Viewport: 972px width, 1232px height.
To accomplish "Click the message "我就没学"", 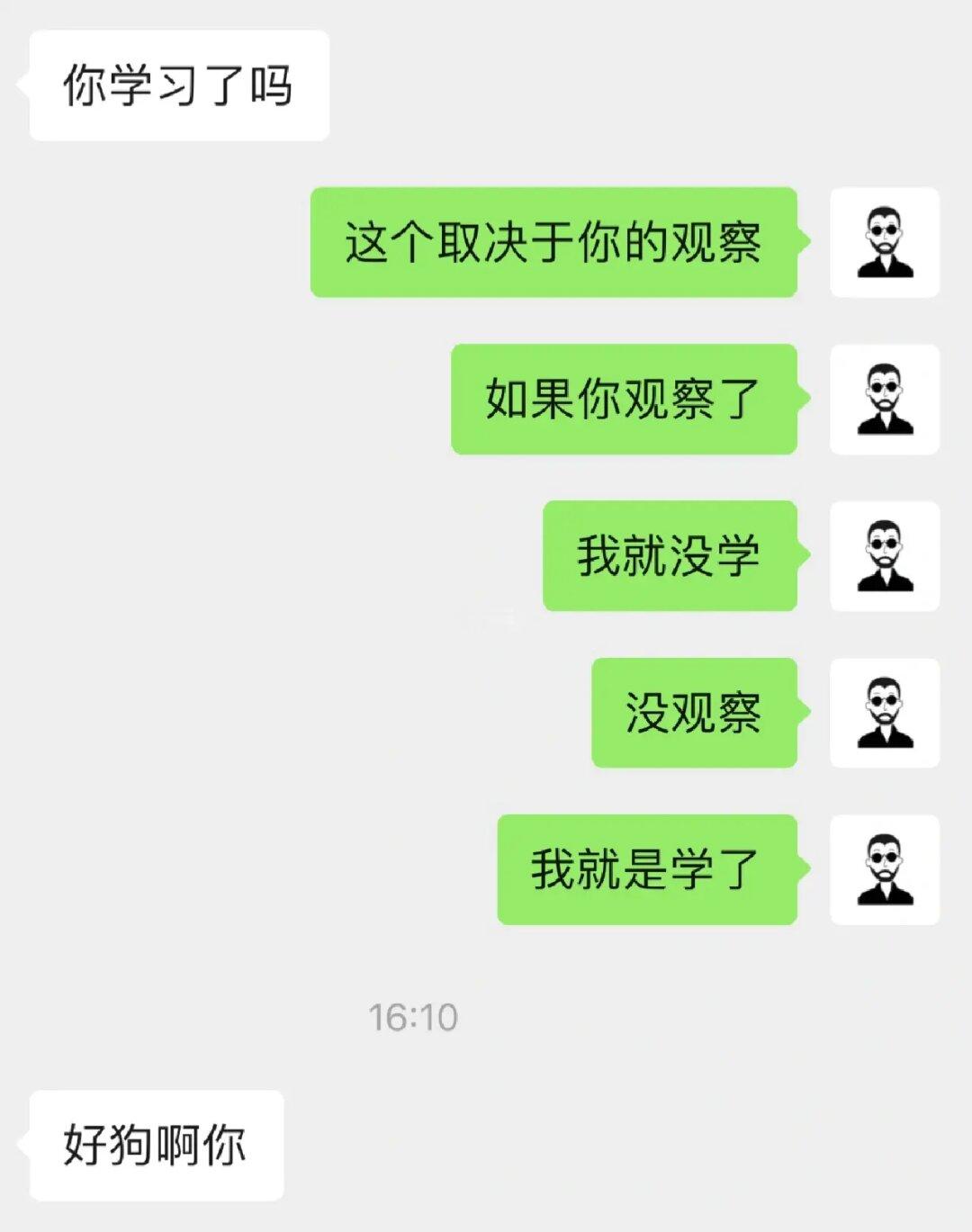I will (670, 557).
